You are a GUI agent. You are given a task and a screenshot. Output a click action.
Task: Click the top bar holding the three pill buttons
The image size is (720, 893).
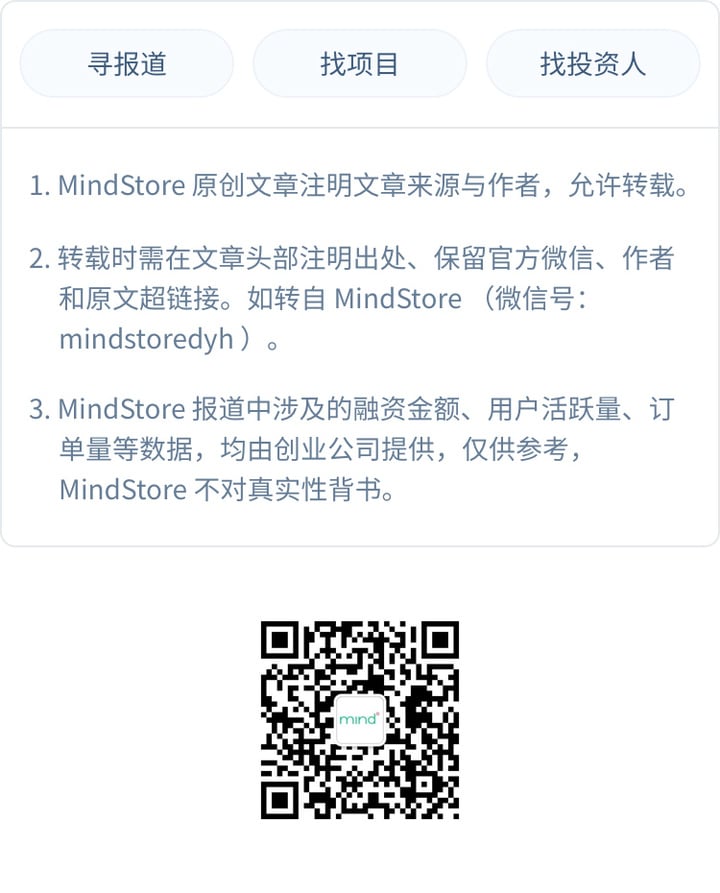coord(360,63)
